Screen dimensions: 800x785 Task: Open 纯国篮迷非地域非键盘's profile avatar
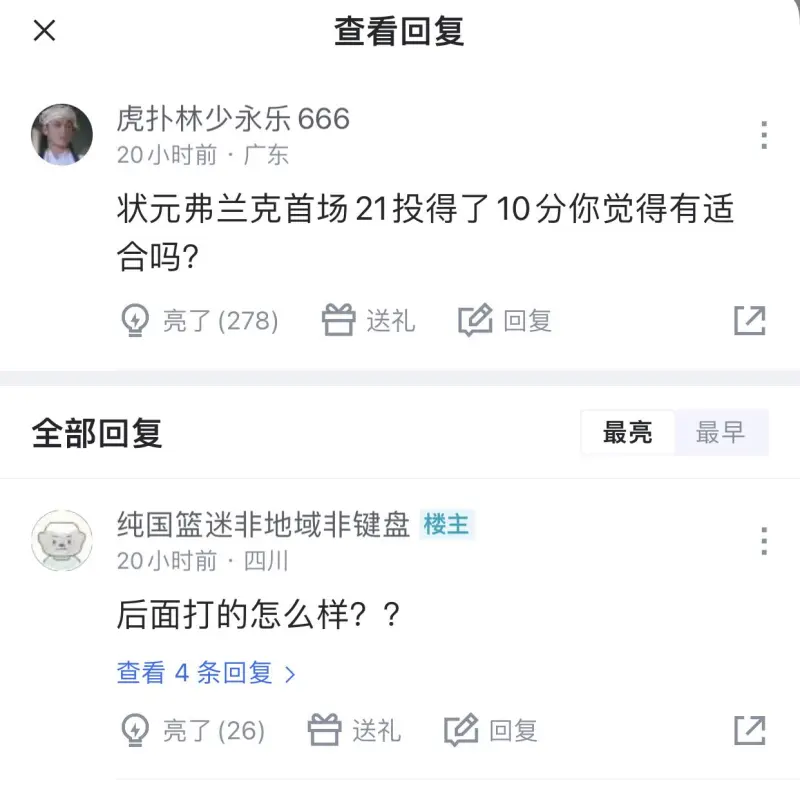[62, 541]
